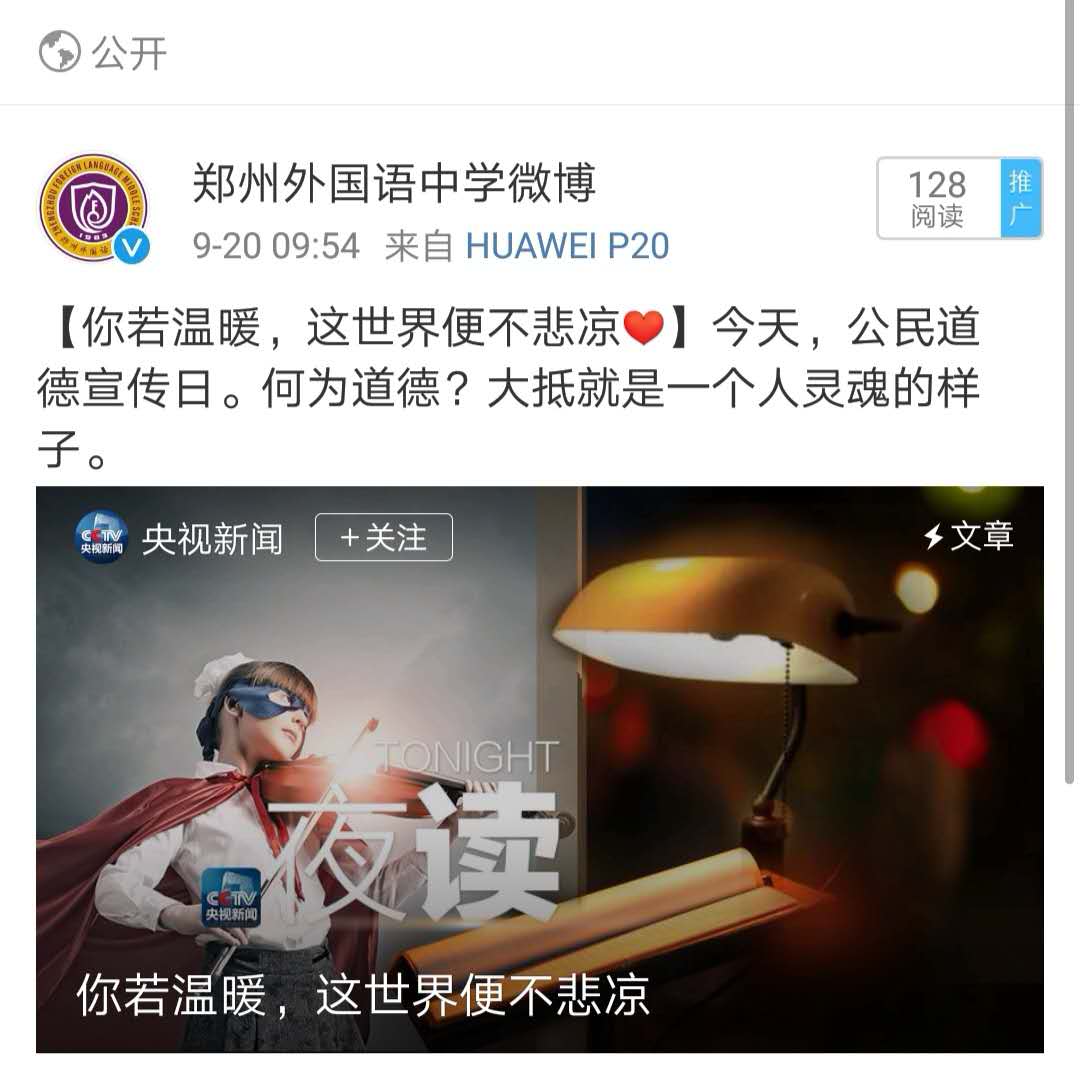Screen dimensions: 1080x1070
Task: Open the 郑州外国语中学微博 account name
Action: click(394, 183)
